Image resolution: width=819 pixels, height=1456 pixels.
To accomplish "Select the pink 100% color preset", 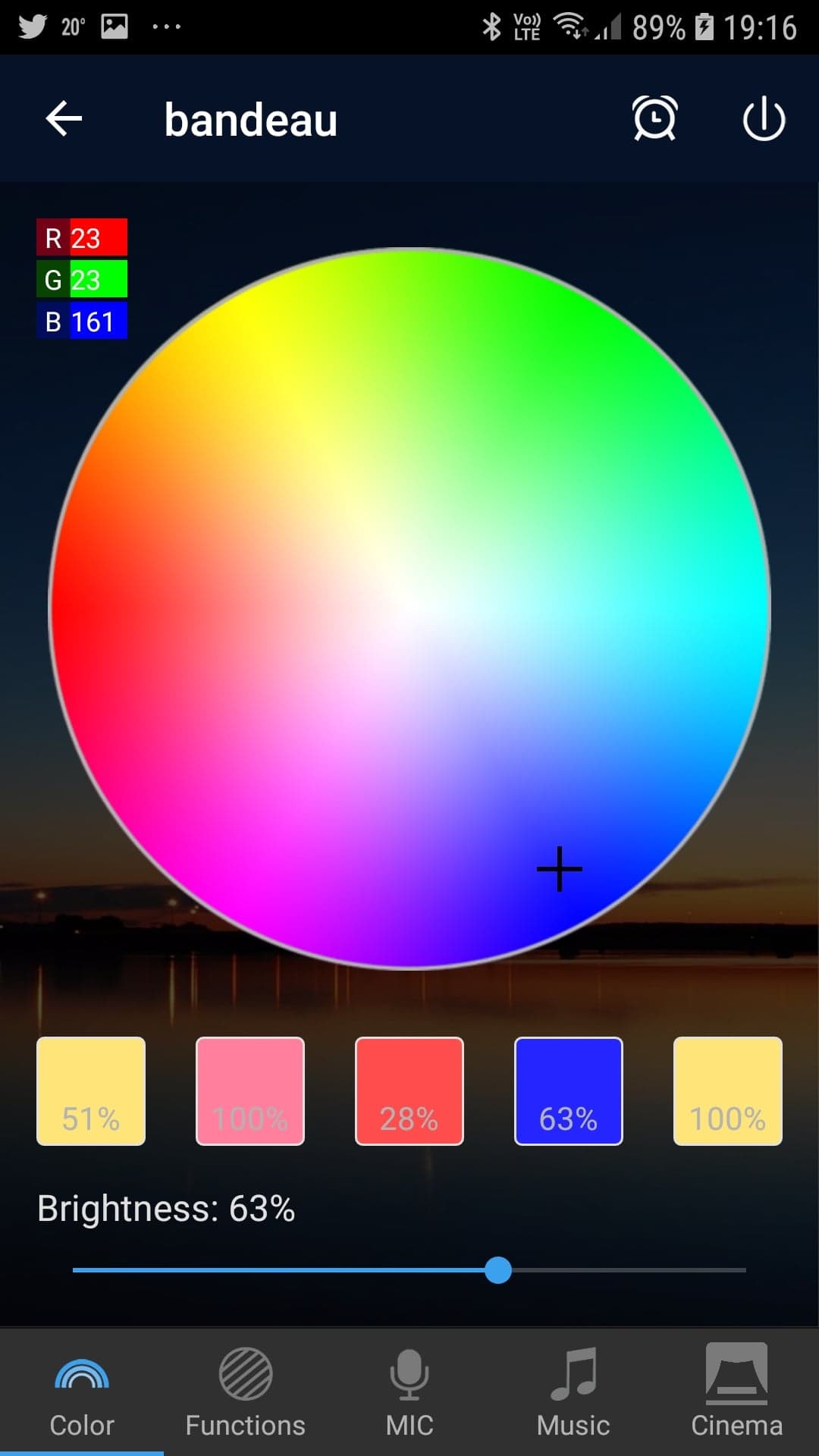I will click(250, 1091).
